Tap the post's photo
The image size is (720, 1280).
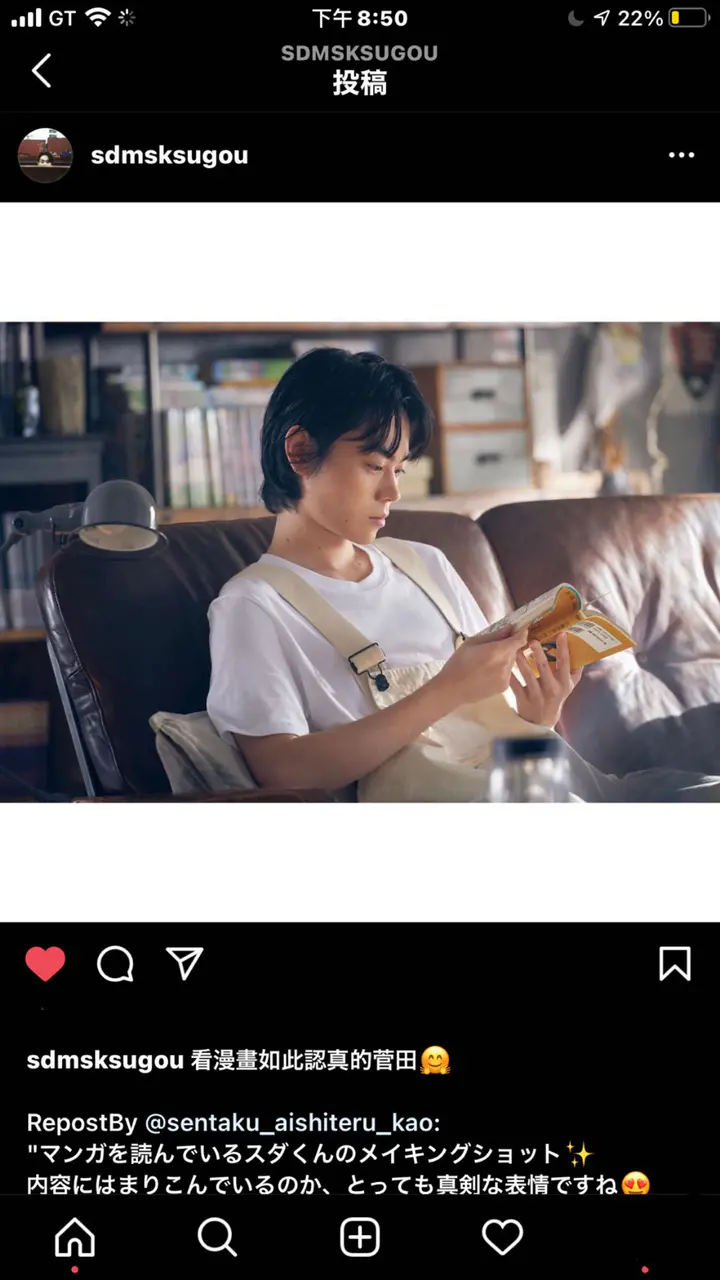[x=360, y=562]
